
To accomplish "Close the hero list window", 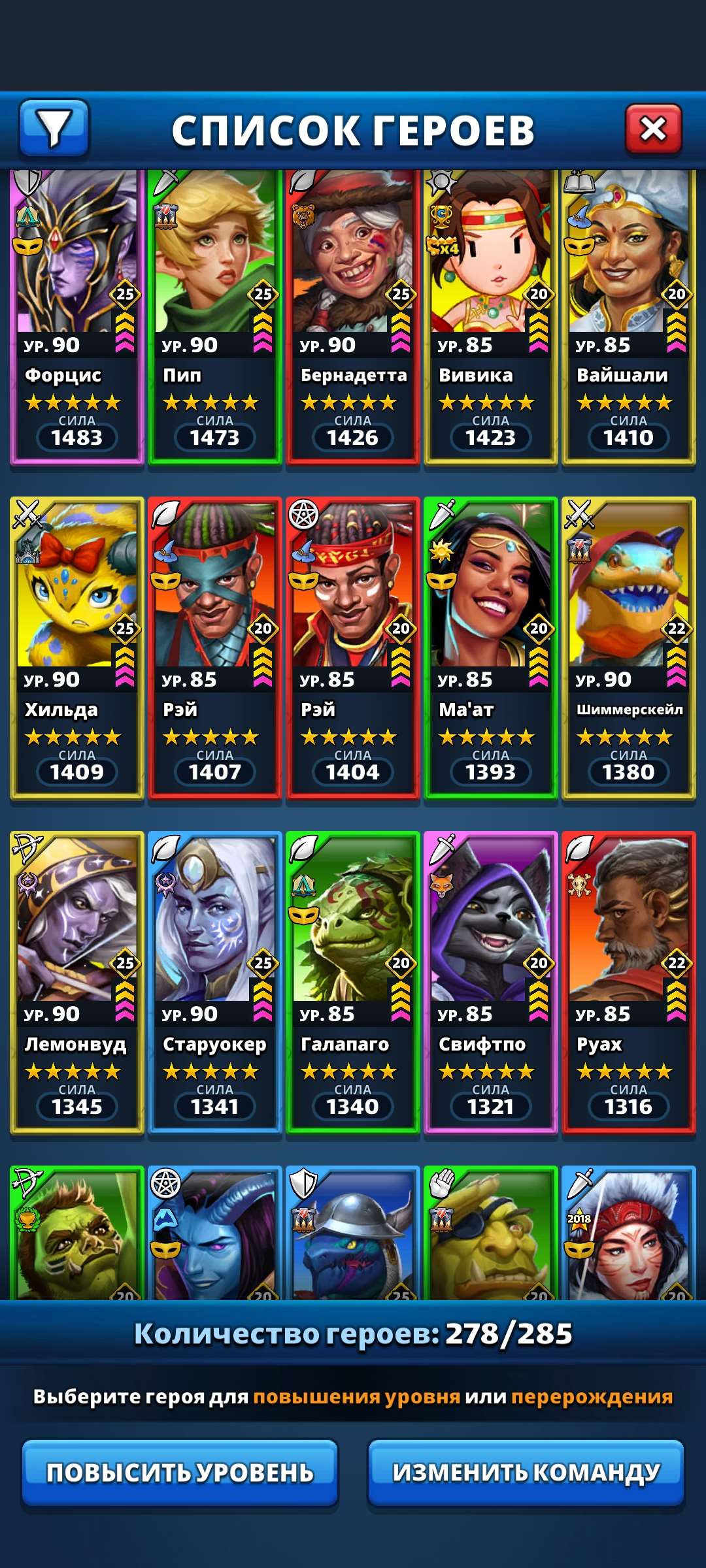I will point(653,129).
